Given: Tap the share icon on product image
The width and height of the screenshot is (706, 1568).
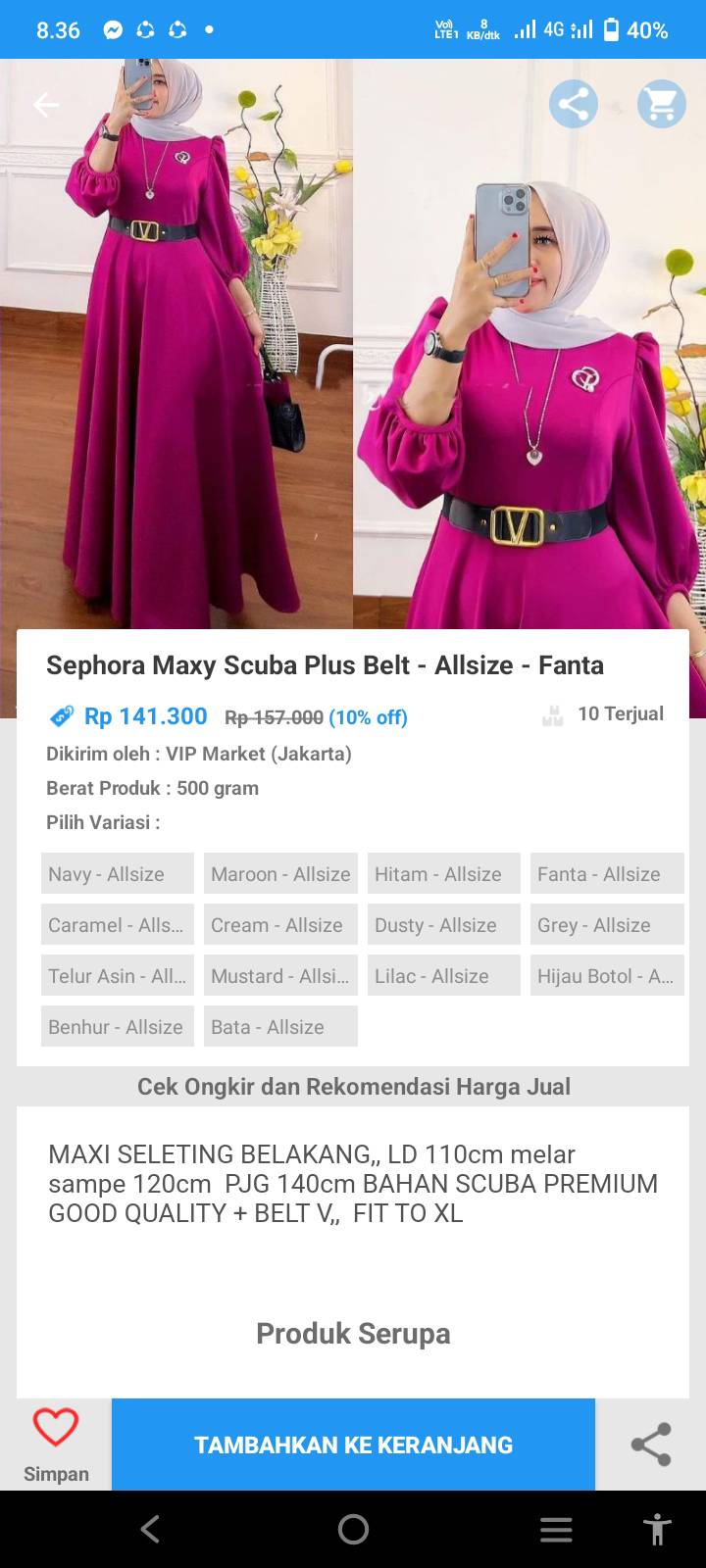Looking at the screenshot, I should 574,104.
